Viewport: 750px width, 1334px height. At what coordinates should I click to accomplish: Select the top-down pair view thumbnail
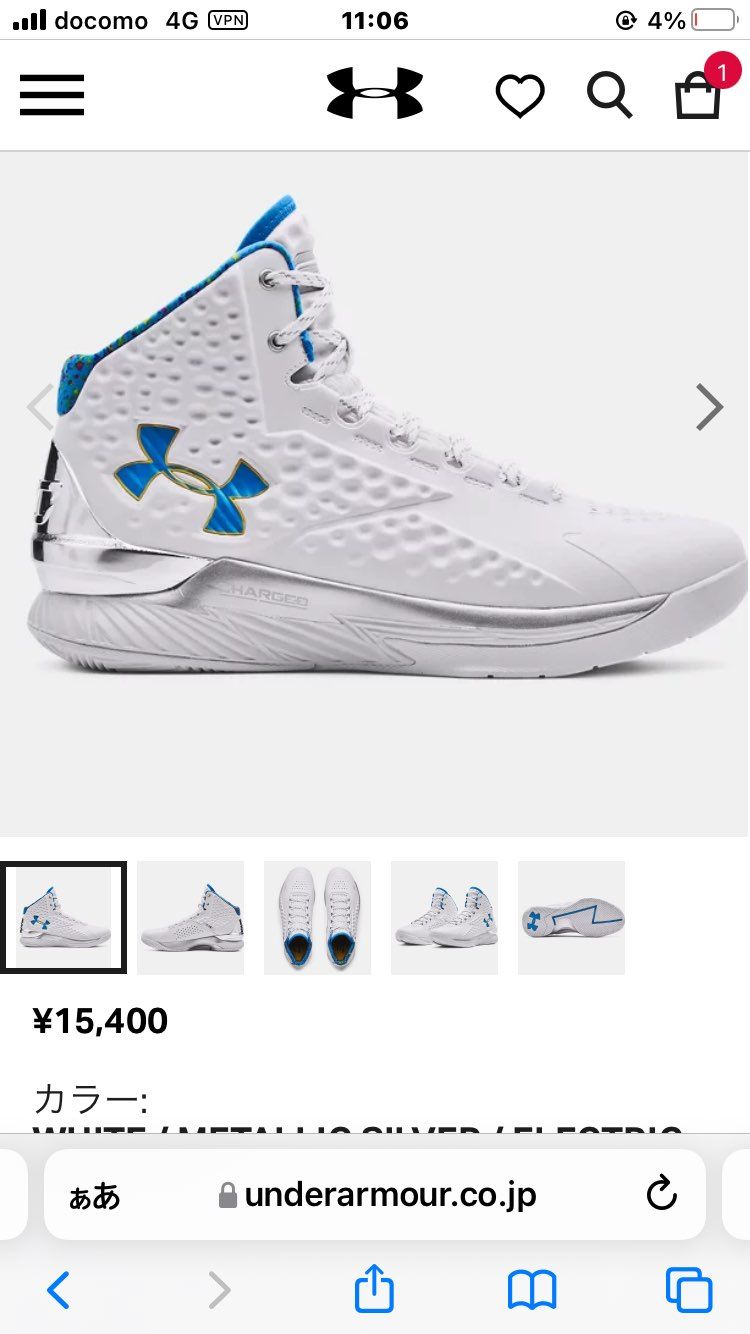point(317,917)
